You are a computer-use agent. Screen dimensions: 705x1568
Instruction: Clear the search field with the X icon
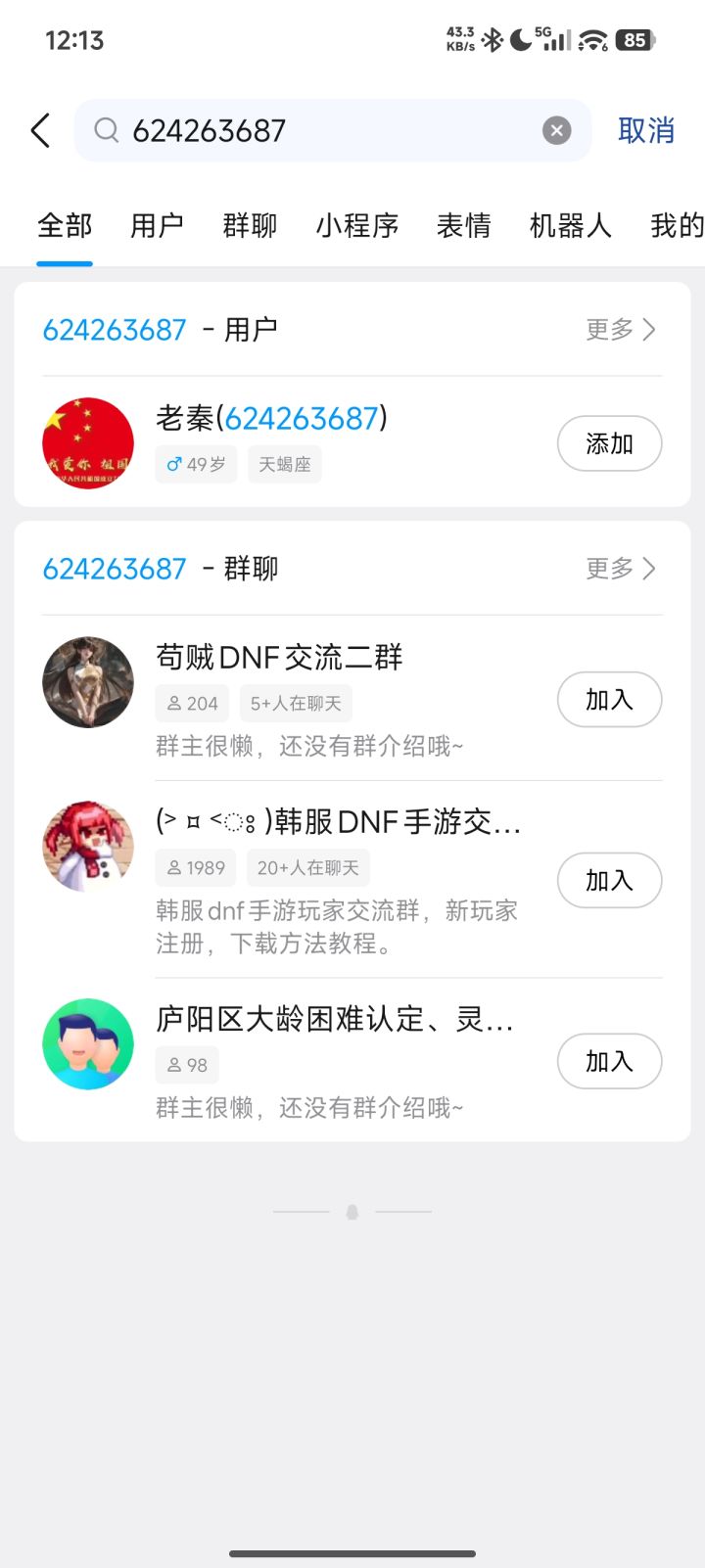tap(556, 129)
